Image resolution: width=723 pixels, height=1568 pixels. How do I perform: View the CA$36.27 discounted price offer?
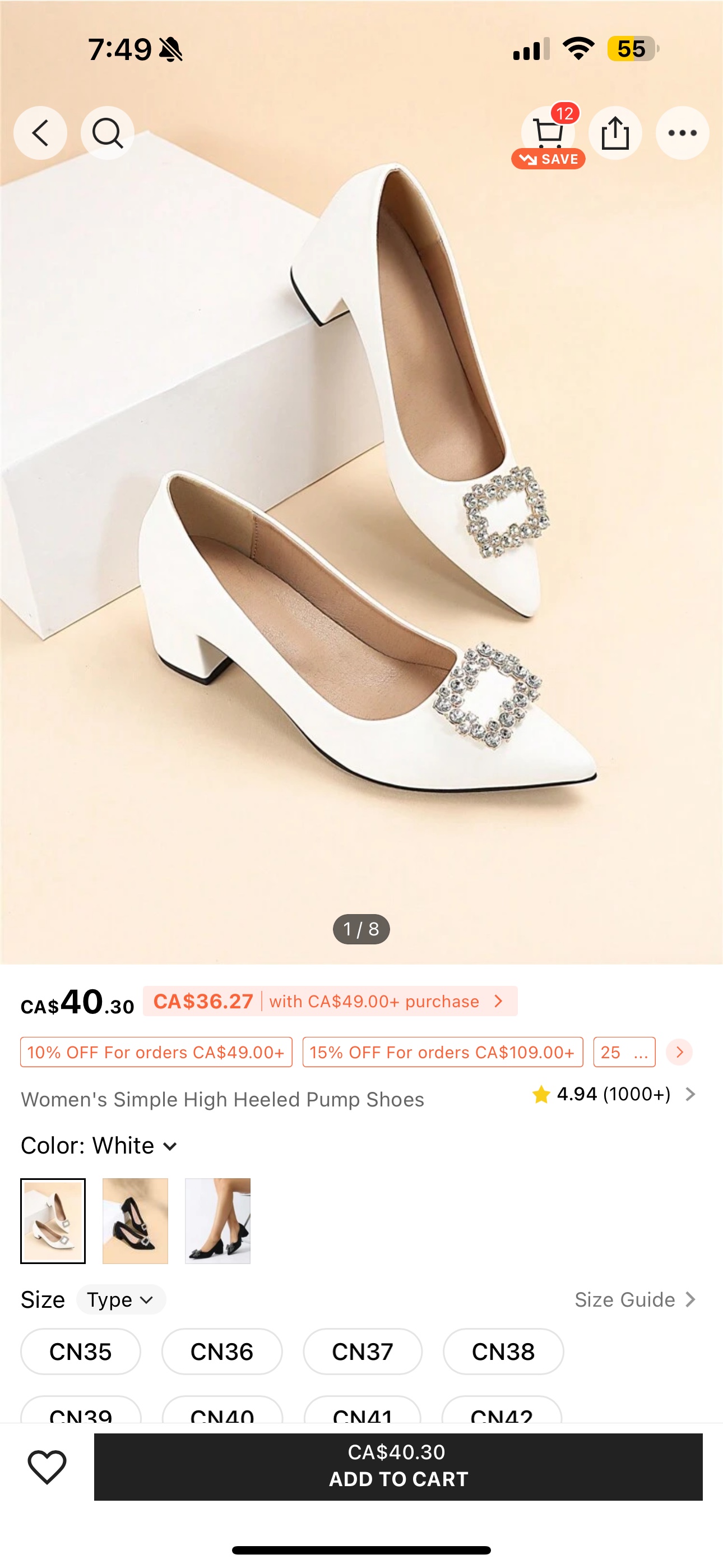click(x=330, y=1001)
